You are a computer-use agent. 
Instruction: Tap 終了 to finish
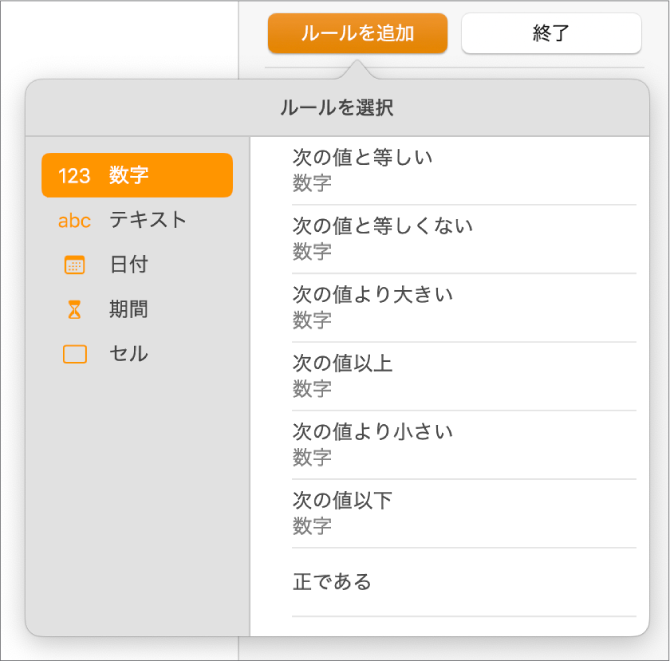tap(551, 33)
